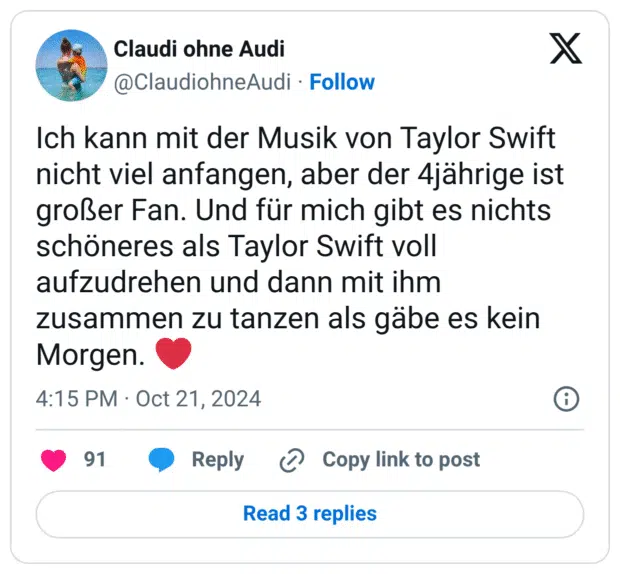Like this tweet with the heart

[53, 460]
